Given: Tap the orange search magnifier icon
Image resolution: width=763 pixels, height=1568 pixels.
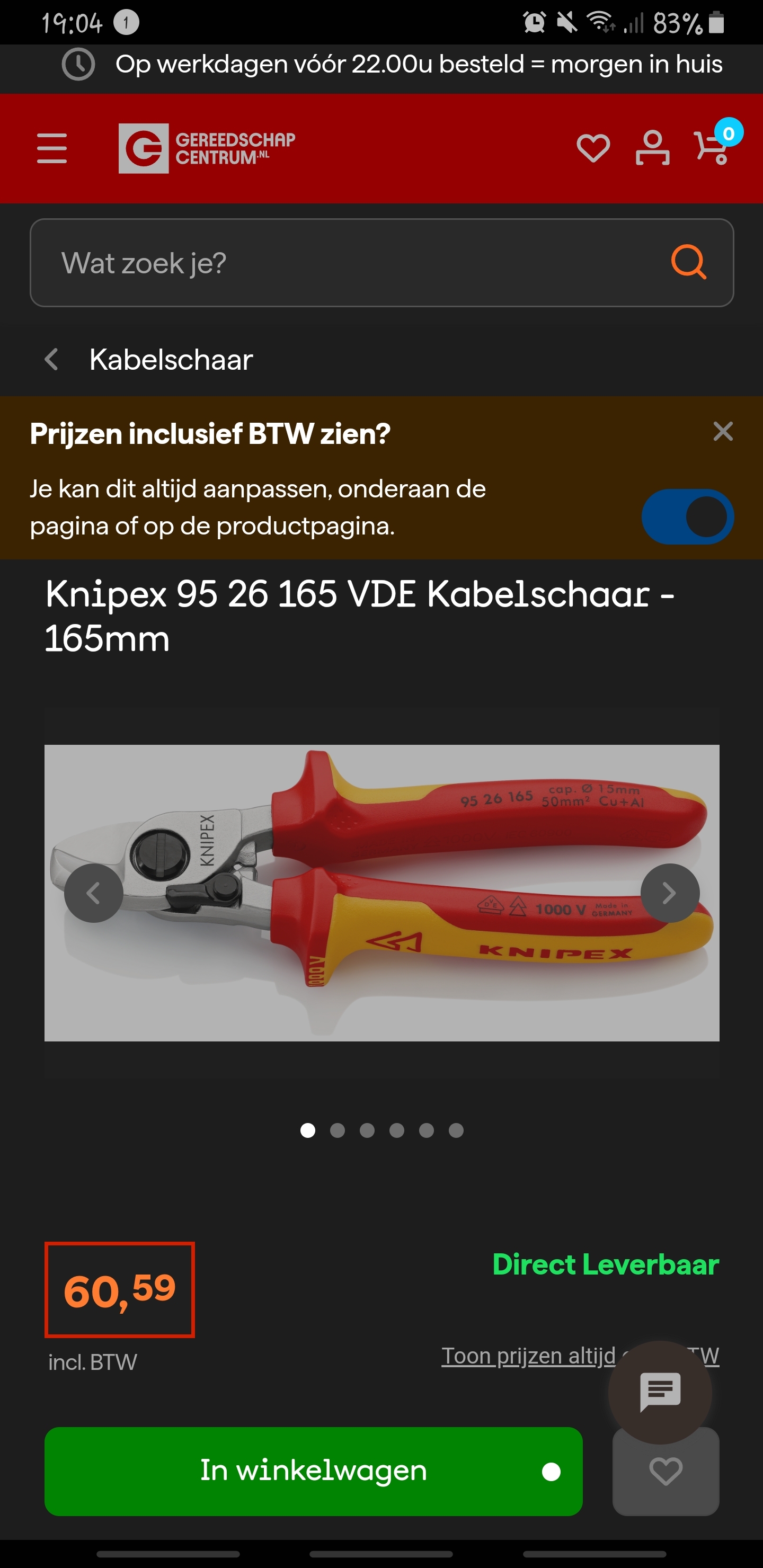Looking at the screenshot, I should [x=688, y=262].
